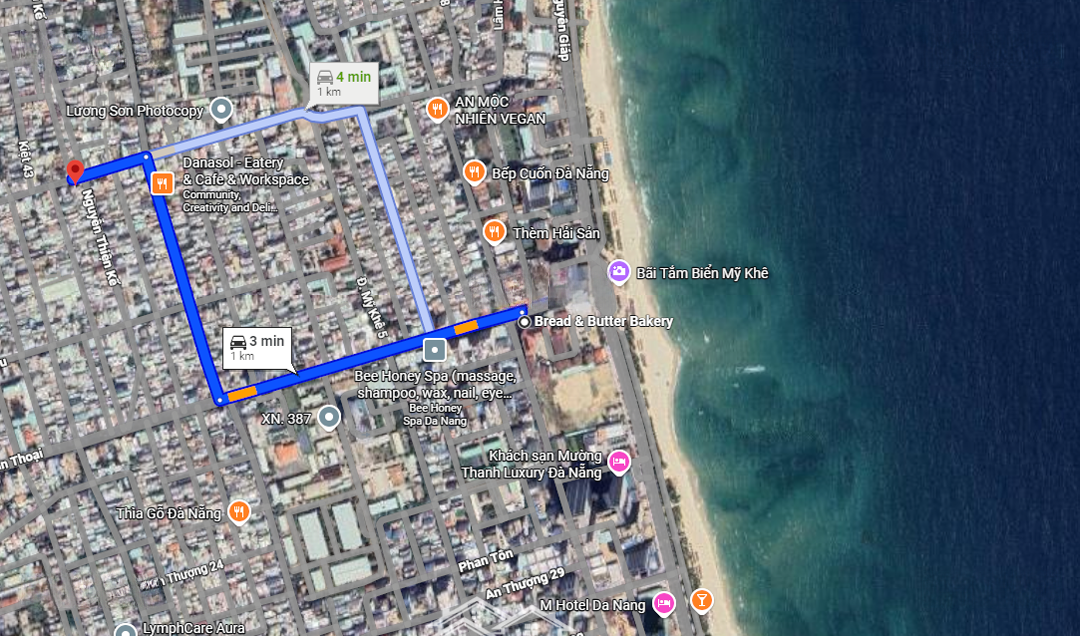Open M Hotel Da Nang hotel pin
This screenshot has width=1080, height=636.
(663, 603)
